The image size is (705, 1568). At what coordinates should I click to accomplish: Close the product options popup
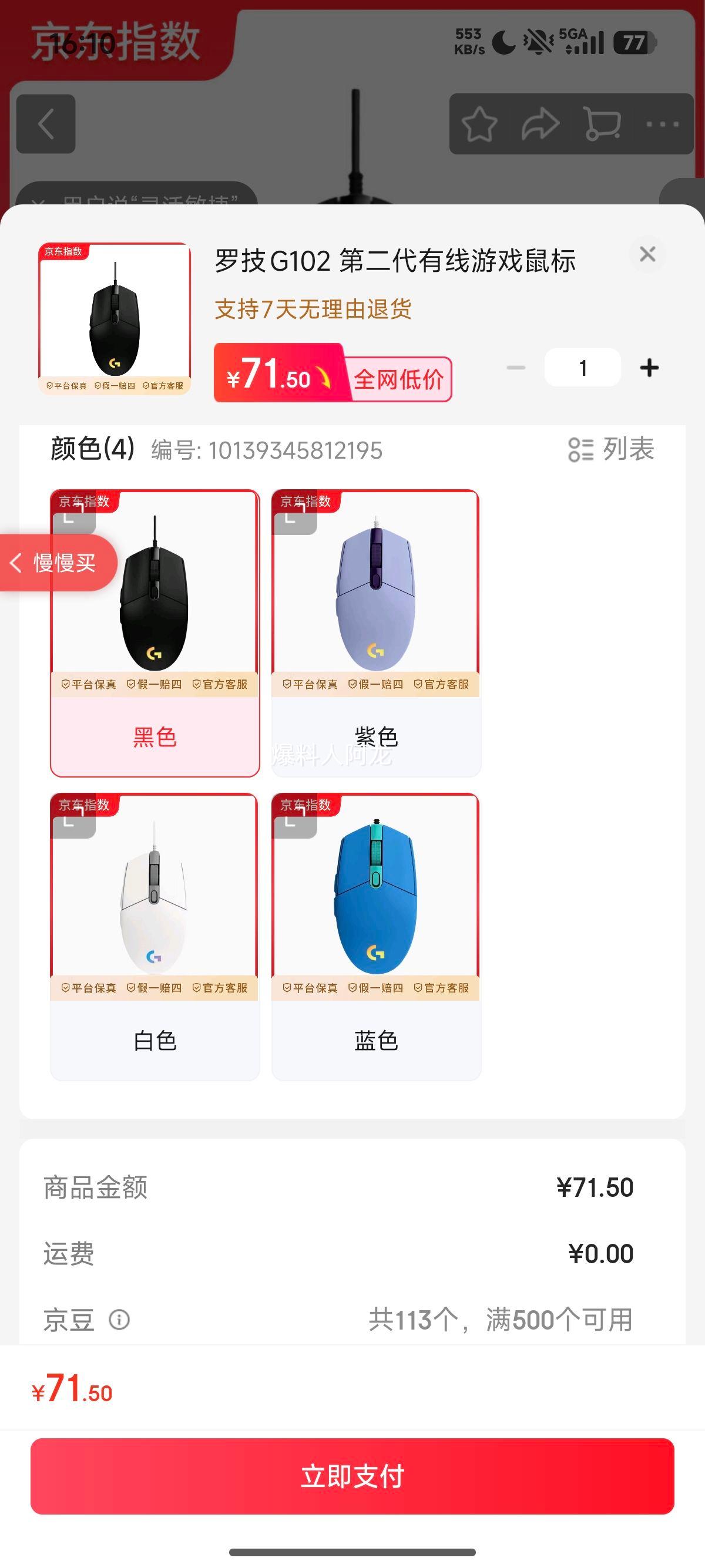(x=648, y=255)
